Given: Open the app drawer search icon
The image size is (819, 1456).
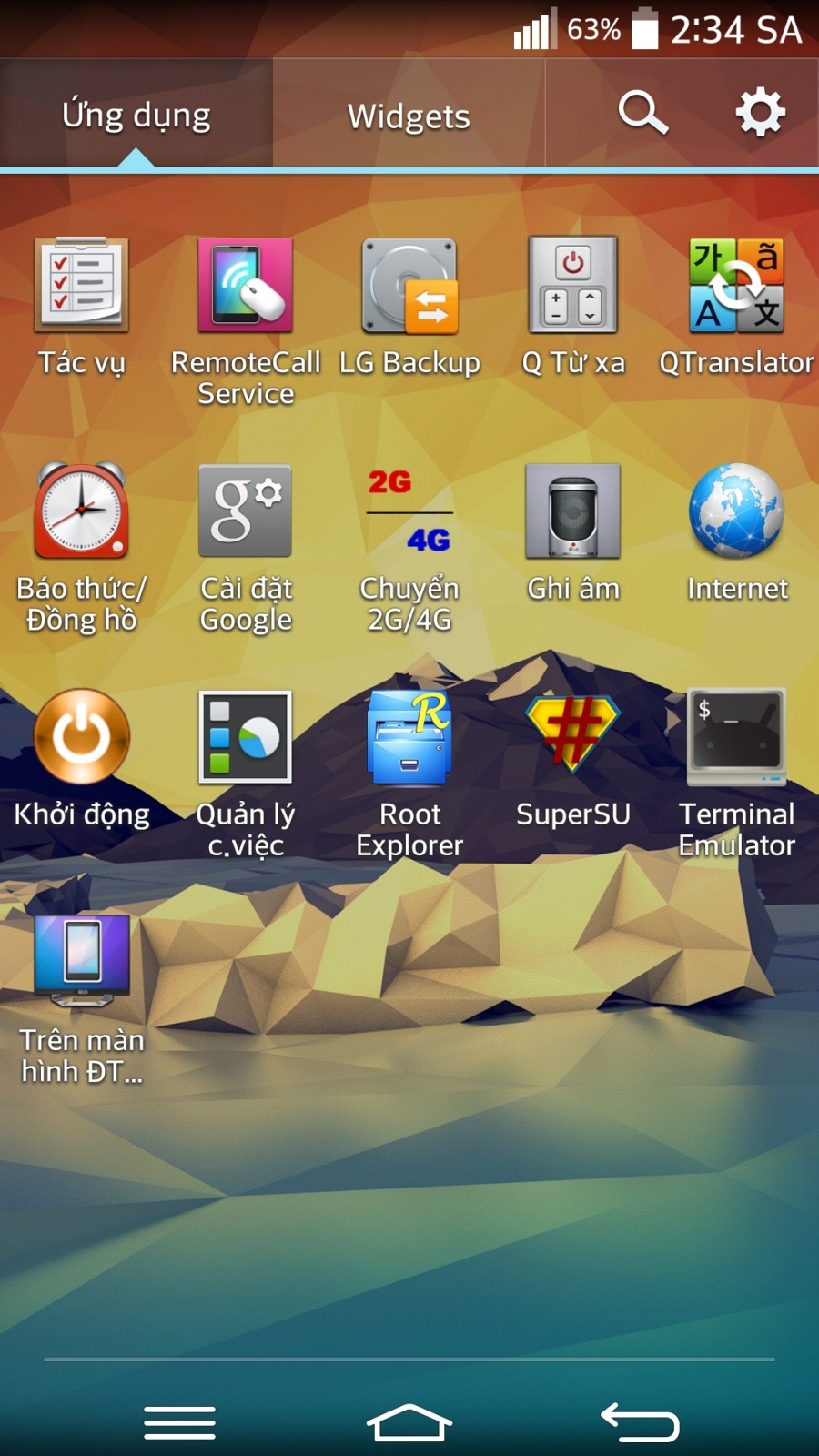Looking at the screenshot, I should click(643, 114).
